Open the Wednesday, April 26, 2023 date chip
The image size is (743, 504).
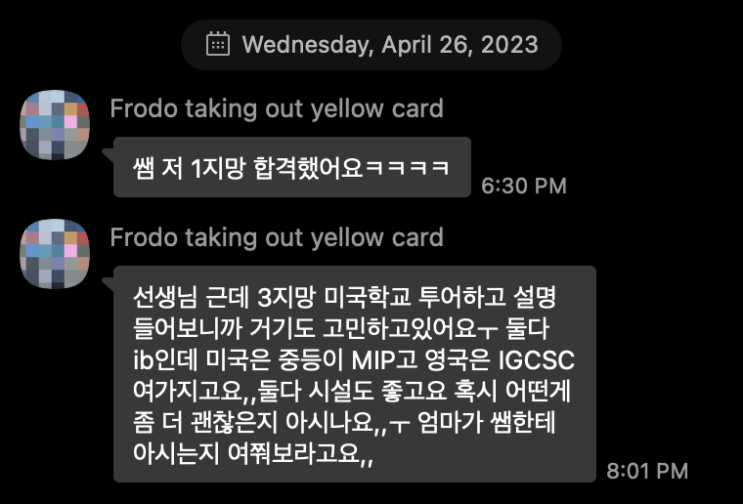[371, 45]
